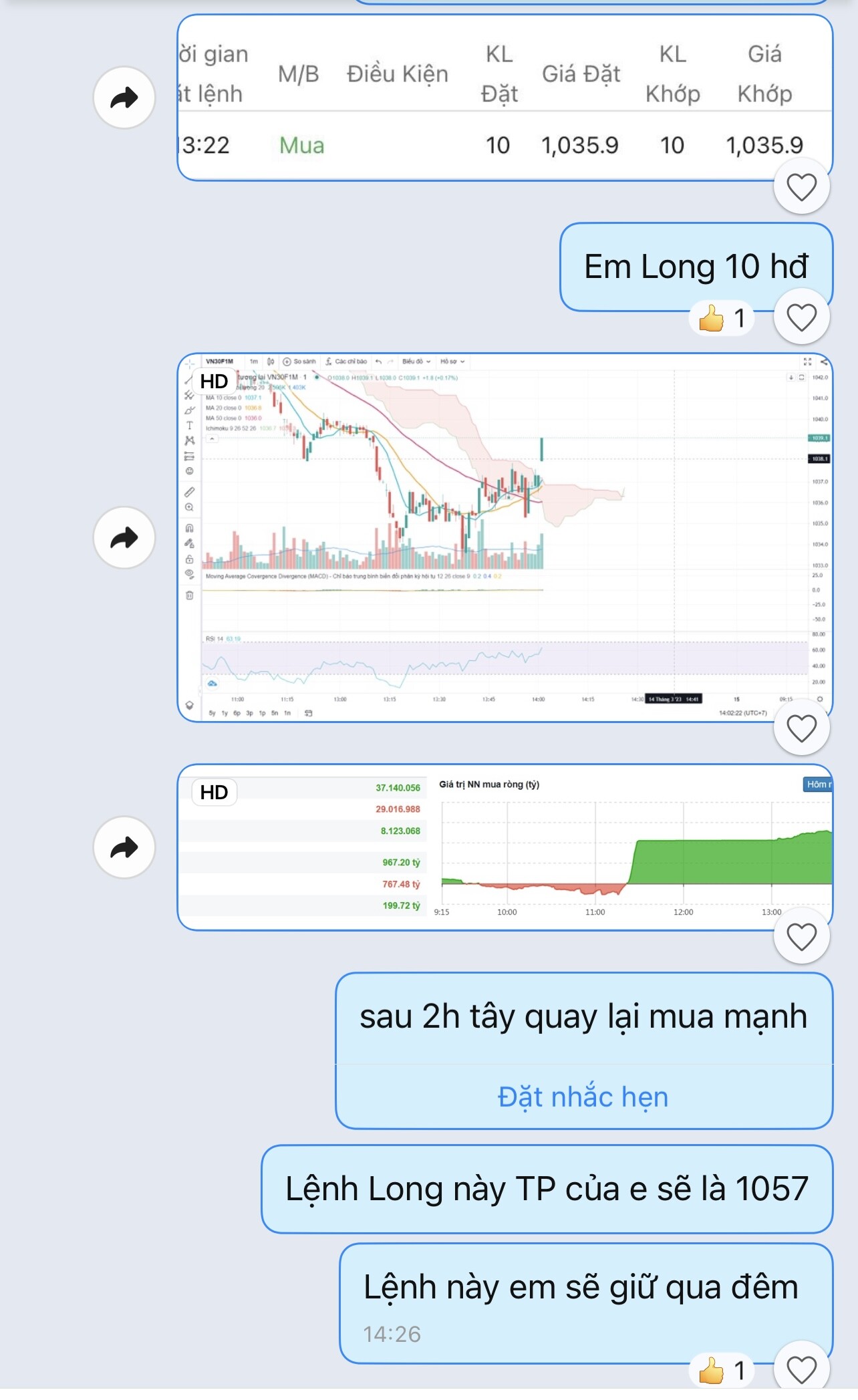The width and height of the screenshot is (858, 1400).
Task: Open the VN30F1M candlestick chart image
Action: click(x=505, y=537)
